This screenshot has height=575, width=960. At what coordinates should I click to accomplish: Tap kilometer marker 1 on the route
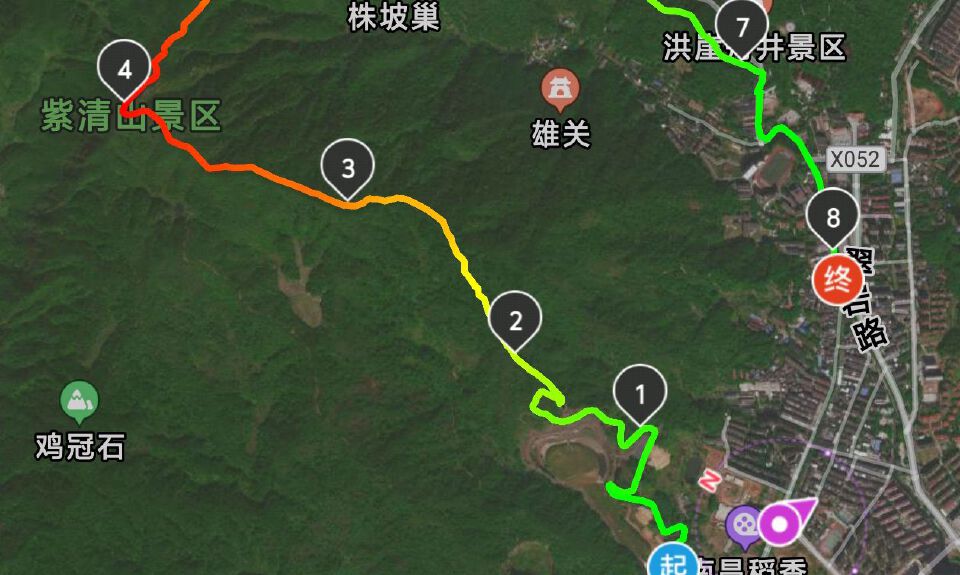pyautogui.click(x=641, y=393)
